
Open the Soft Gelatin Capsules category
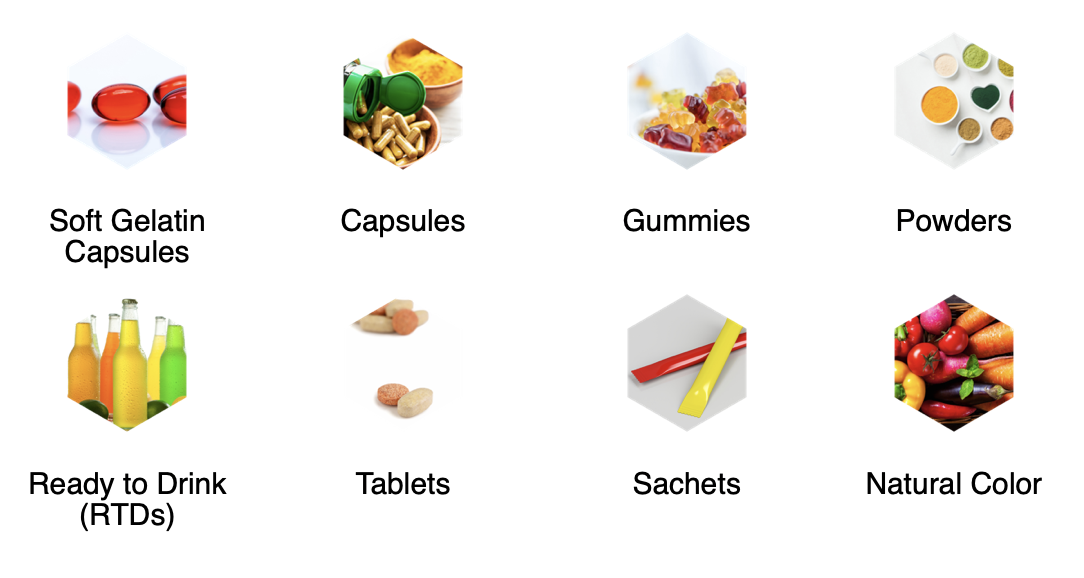(x=127, y=102)
